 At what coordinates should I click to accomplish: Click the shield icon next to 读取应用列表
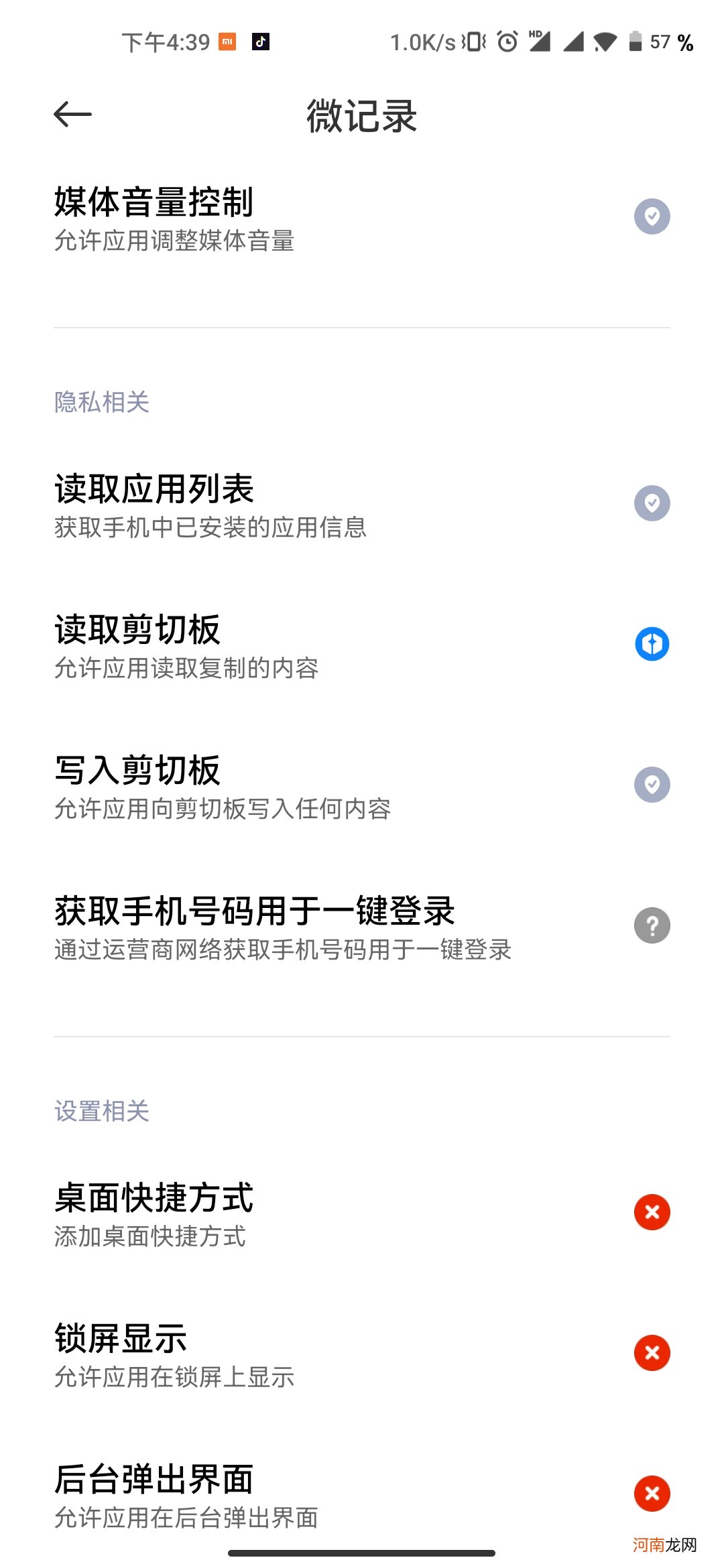(651, 503)
